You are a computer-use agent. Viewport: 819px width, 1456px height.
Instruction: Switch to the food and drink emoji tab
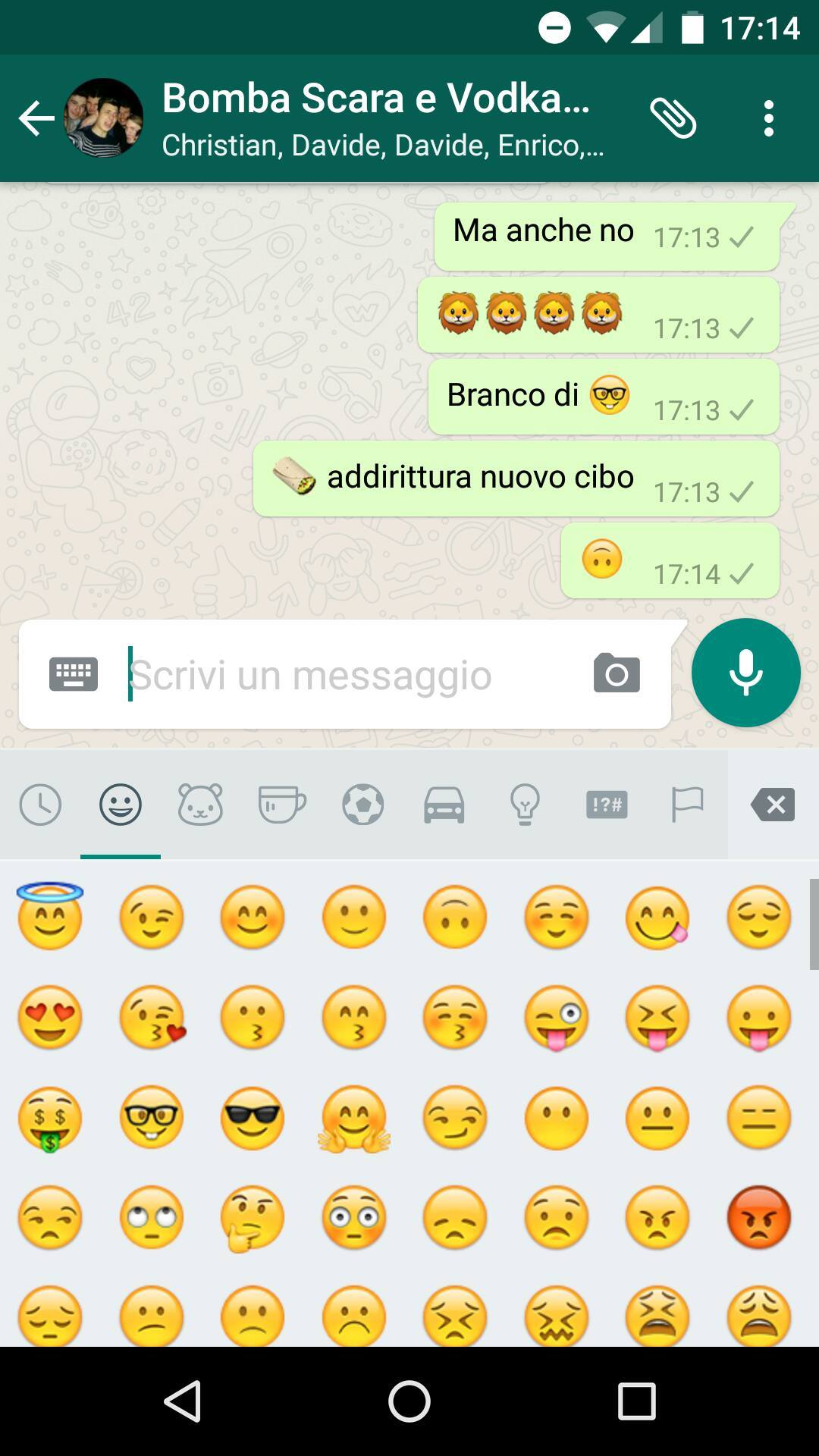click(x=282, y=805)
